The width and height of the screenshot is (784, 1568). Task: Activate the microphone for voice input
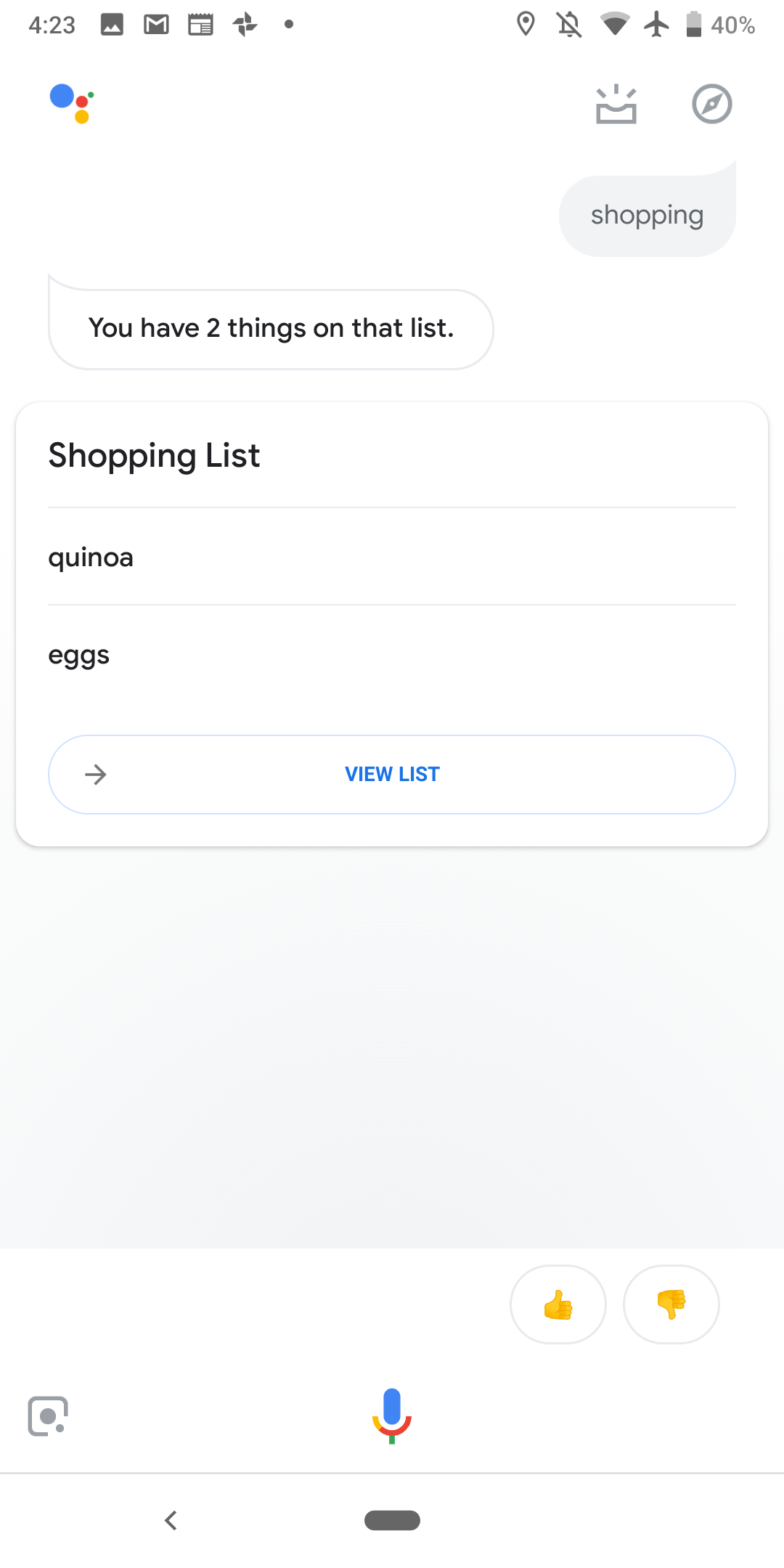(392, 1416)
